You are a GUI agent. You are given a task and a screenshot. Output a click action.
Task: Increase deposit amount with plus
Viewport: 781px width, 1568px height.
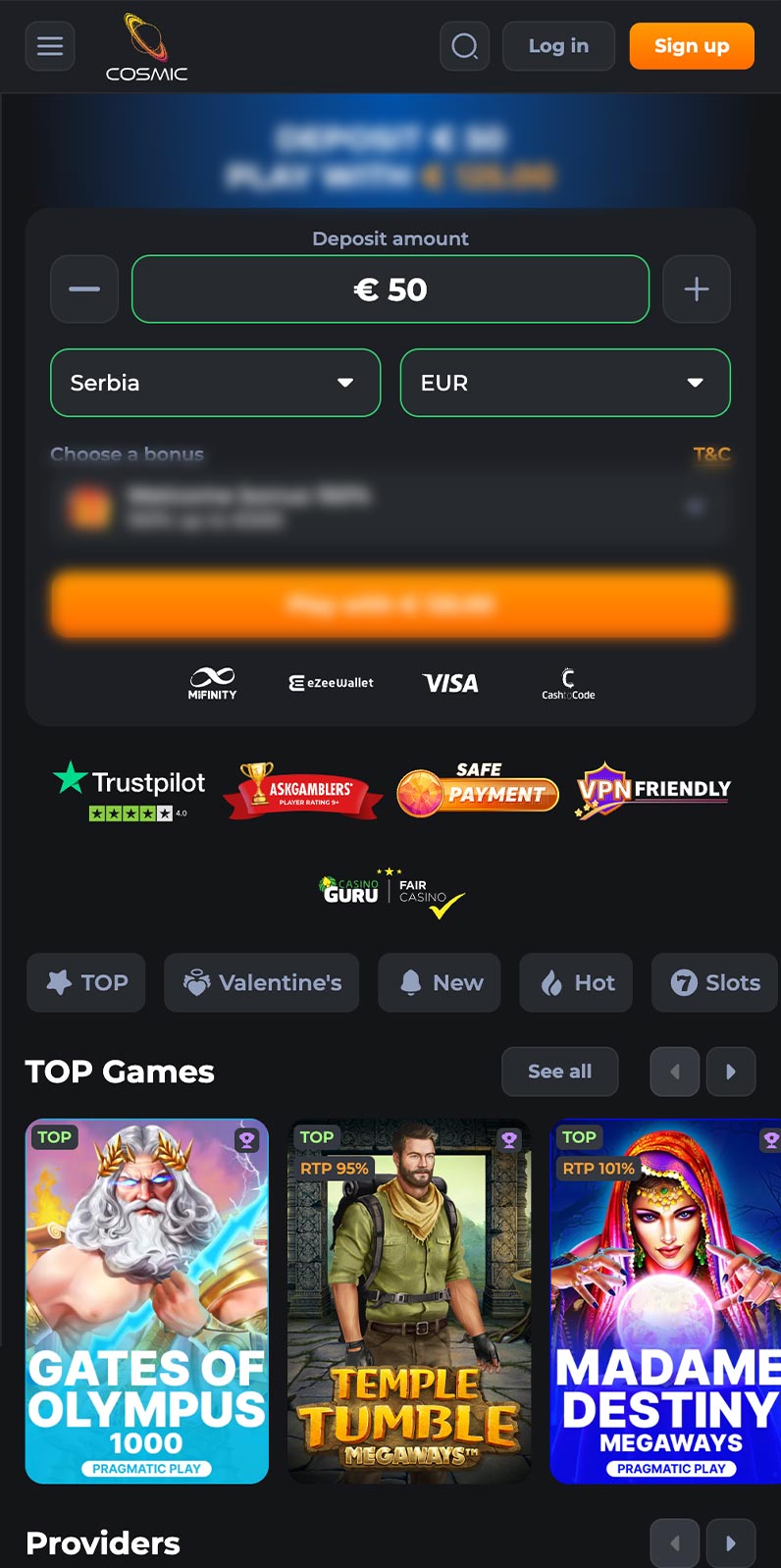pos(697,289)
